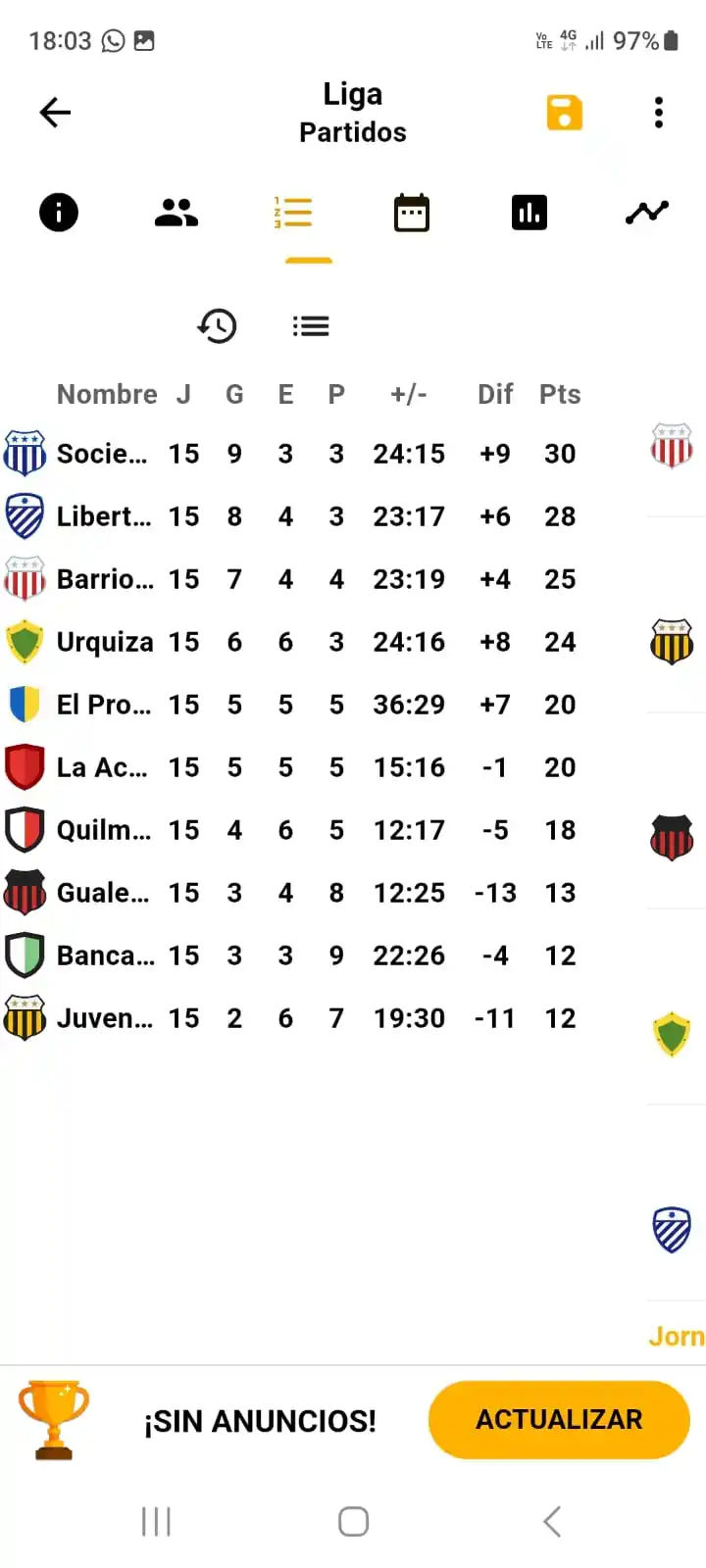Tap the history clock icon above the table
This screenshot has height=1568, width=706.
tap(218, 326)
